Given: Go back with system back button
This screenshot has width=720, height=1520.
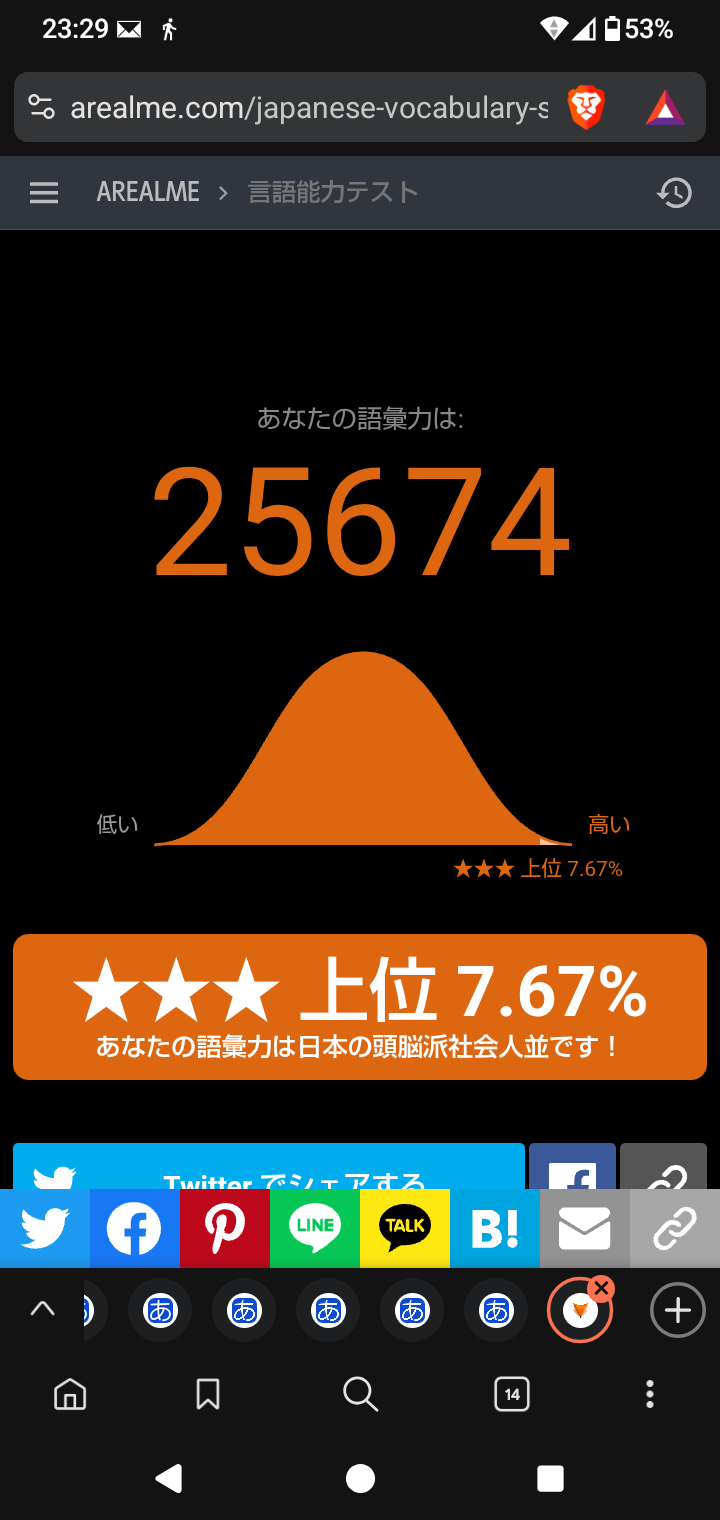Looking at the screenshot, I should pos(169,1478).
